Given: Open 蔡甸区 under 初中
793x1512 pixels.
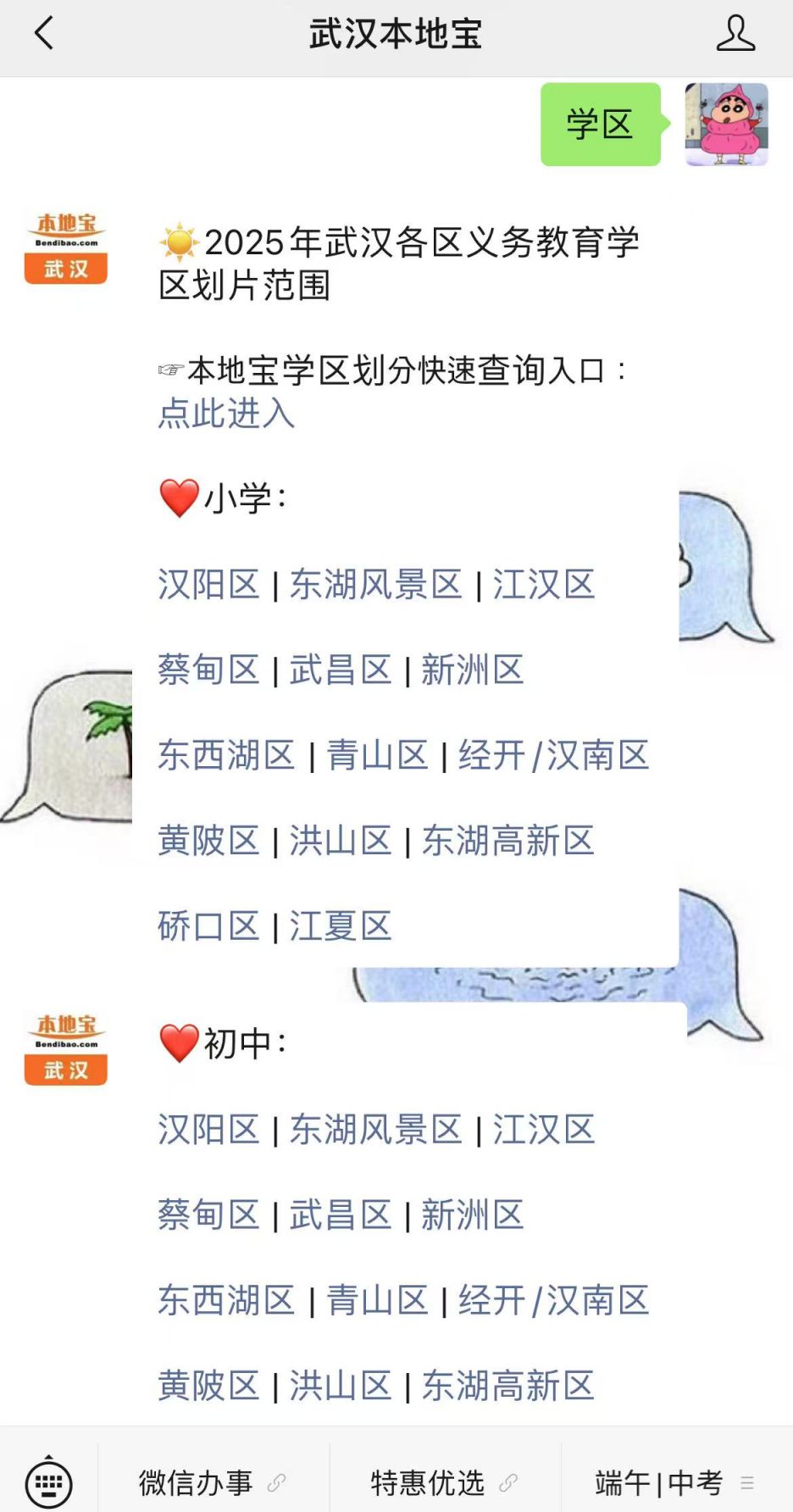Looking at the screenshot, I should (x=208, y=1215).
